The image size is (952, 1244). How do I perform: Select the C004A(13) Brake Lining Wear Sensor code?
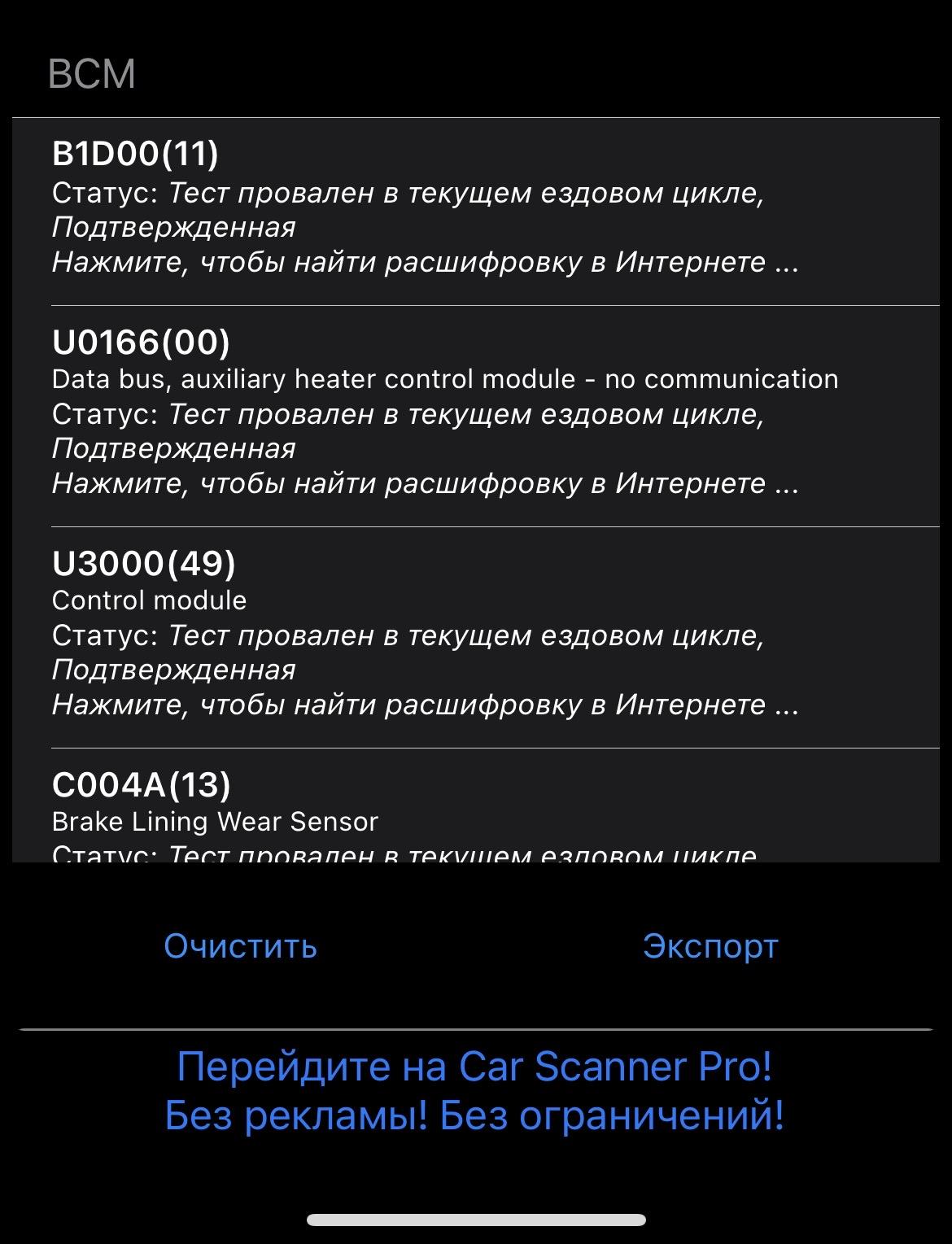coord(476,805)
